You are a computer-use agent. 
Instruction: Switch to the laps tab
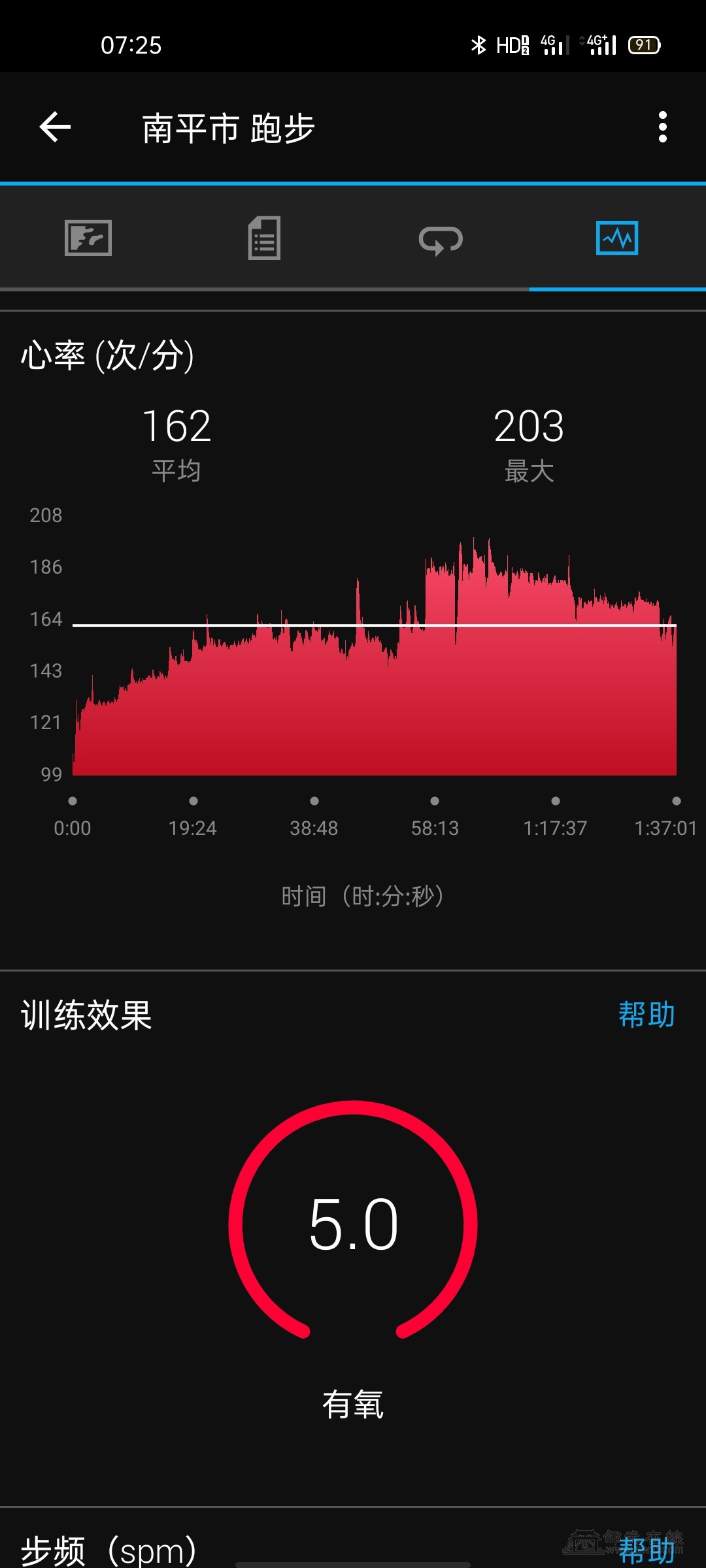point(441,239)
